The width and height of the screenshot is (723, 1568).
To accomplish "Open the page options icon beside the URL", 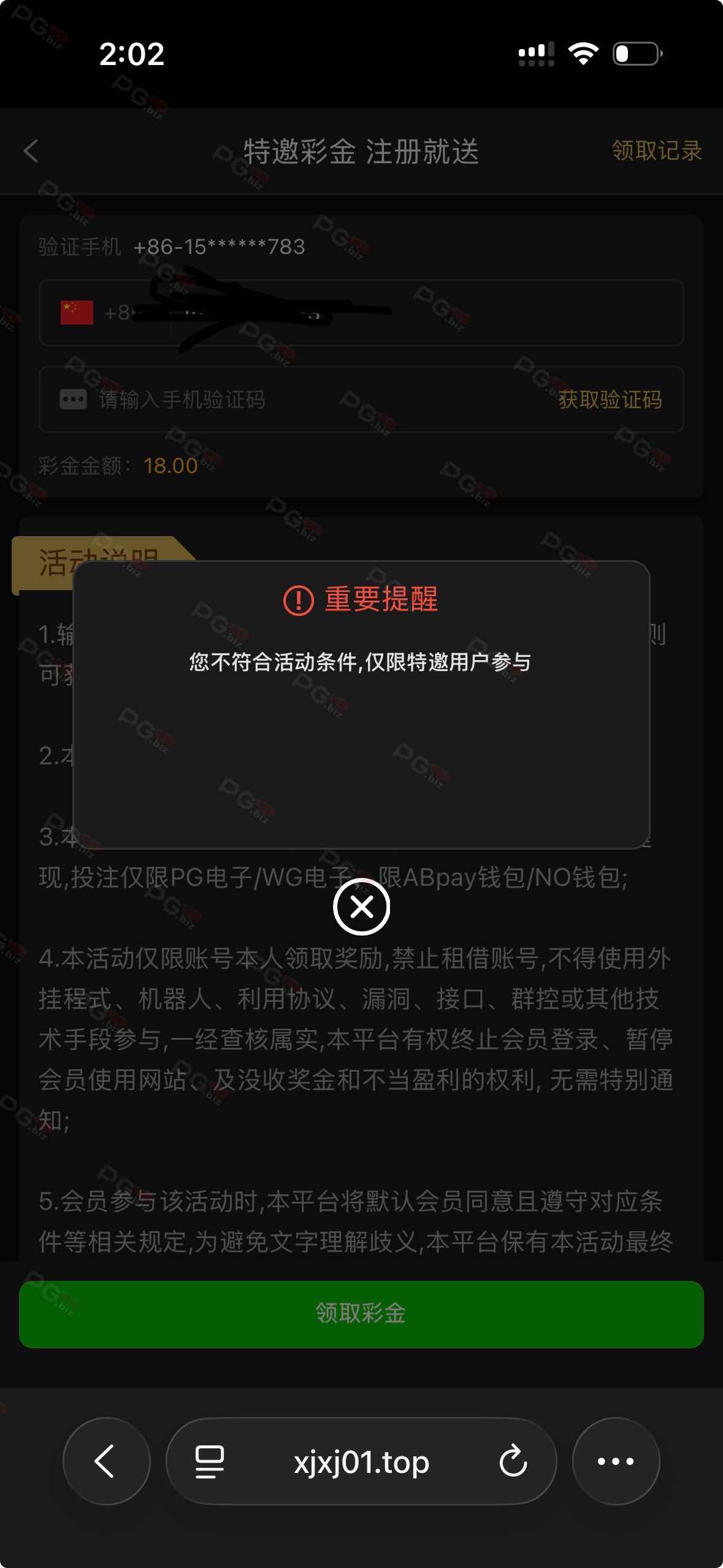I will tap(209, 1461).
